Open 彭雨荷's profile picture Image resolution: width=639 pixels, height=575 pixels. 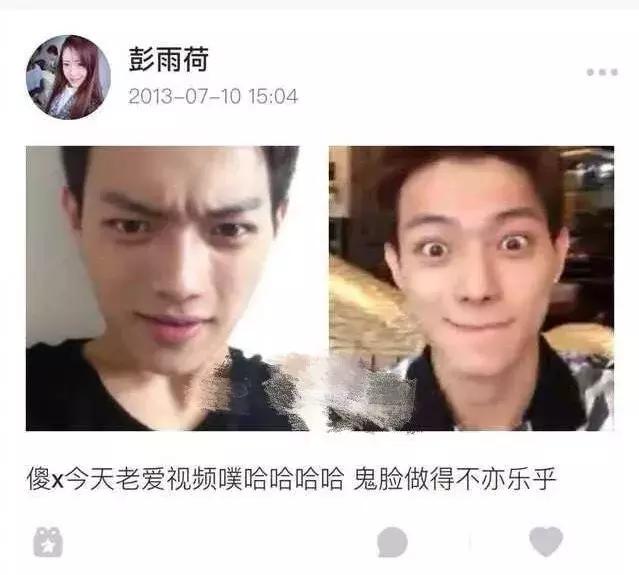coord(68,77)
